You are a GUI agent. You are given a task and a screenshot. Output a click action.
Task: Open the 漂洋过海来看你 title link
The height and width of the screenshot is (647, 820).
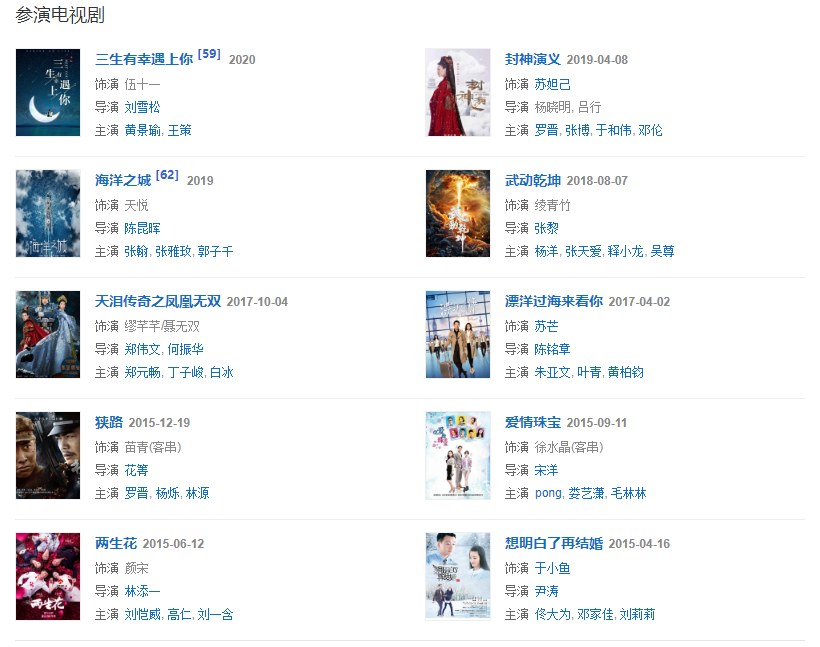pos(553,302)
